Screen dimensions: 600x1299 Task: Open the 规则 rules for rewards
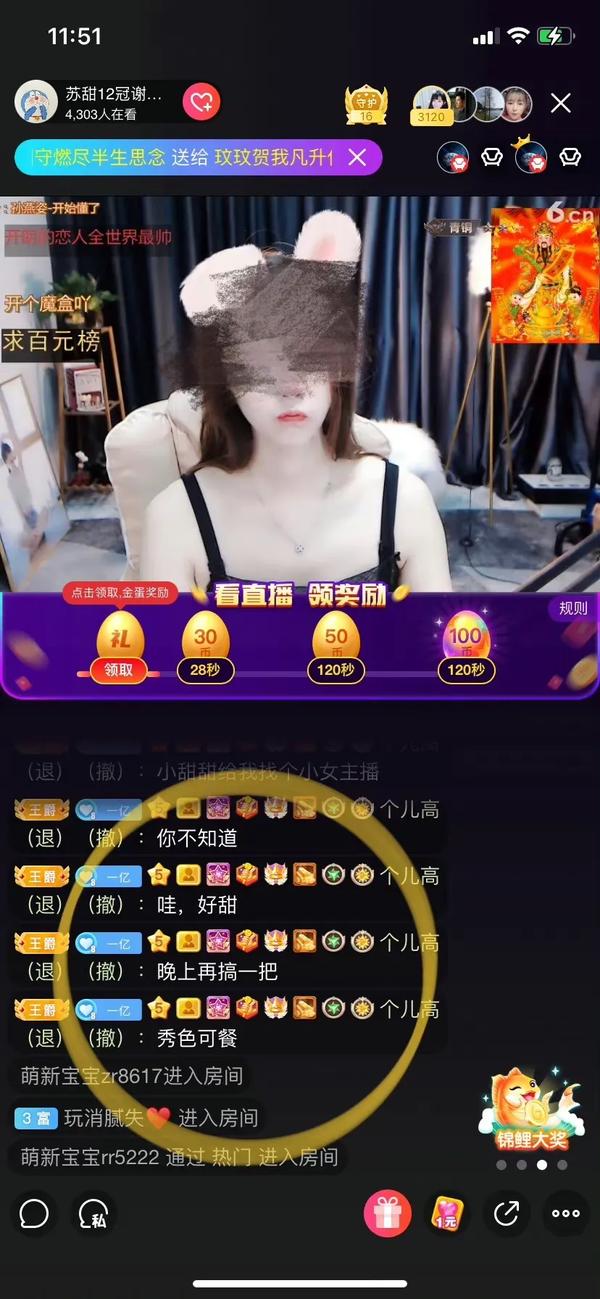(x=573, y=608)
